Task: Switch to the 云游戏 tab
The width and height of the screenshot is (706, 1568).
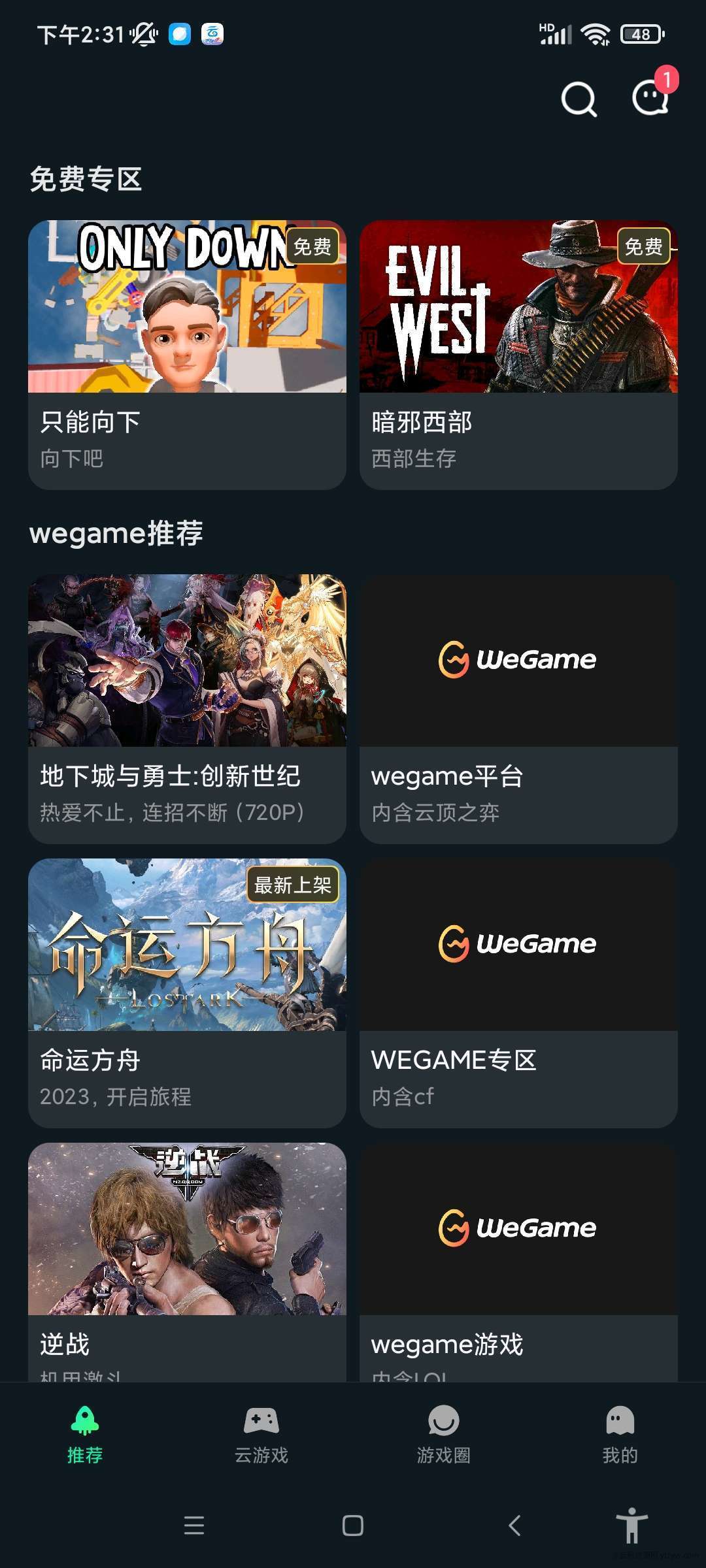Action: pos(261,1435)
